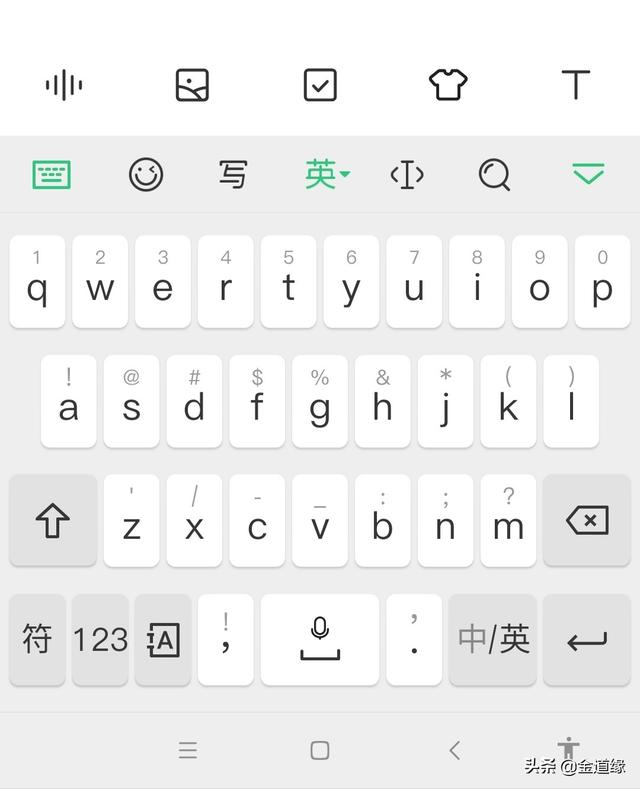Switch language with 中/英 key
Screen dimensions: 640x789
(x=493, y=640)
